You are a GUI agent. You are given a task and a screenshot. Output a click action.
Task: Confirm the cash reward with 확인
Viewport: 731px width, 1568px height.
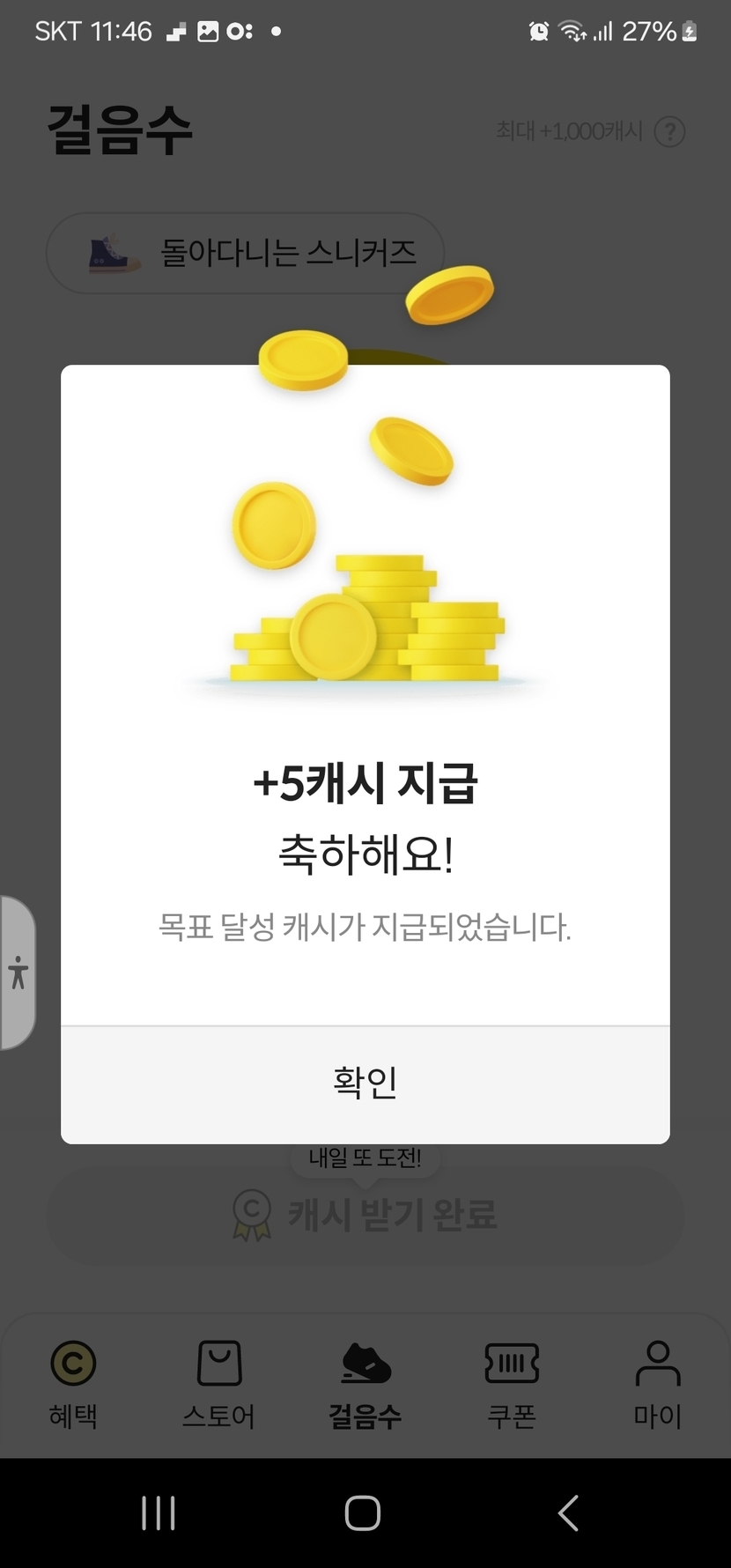click(365, 1084)
